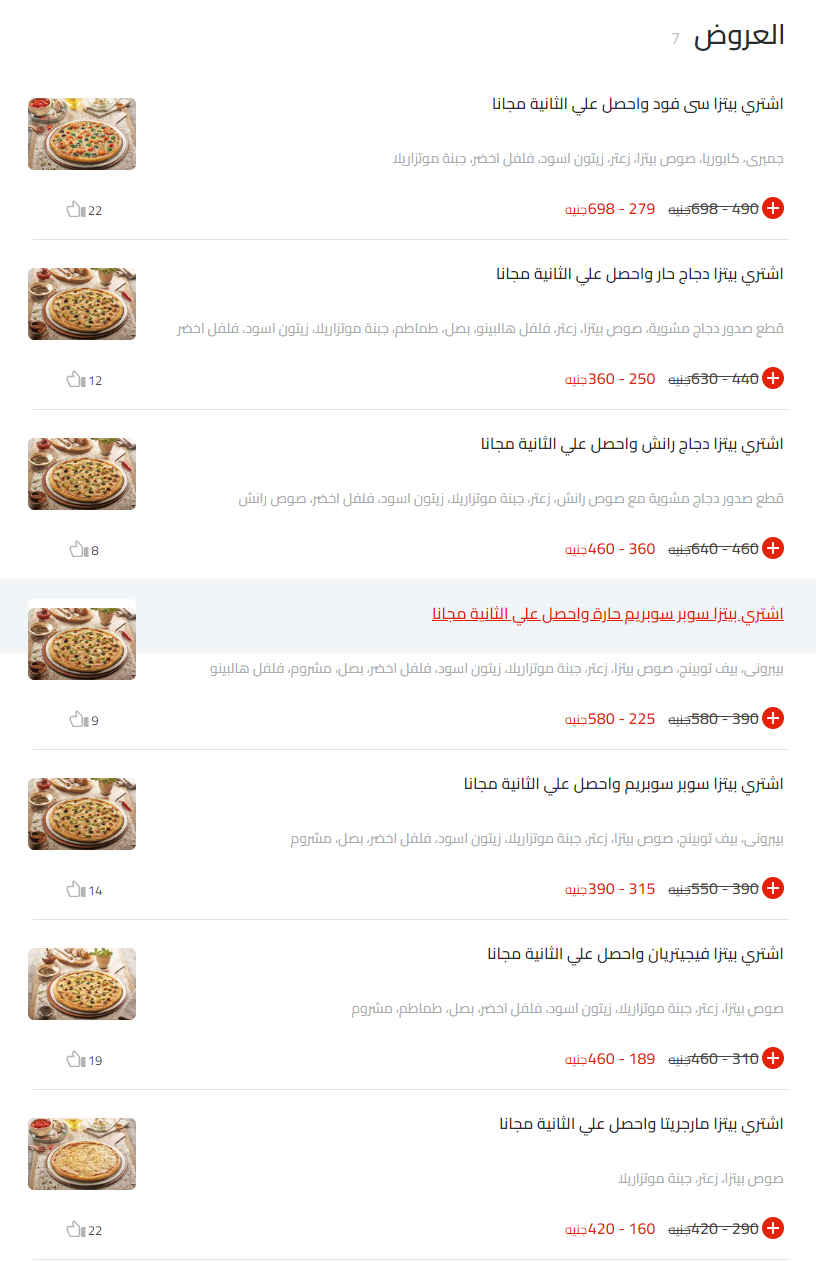
Task: Like the Seafood pizza offer
Action: pyautogui.click(x=74, y=210)
